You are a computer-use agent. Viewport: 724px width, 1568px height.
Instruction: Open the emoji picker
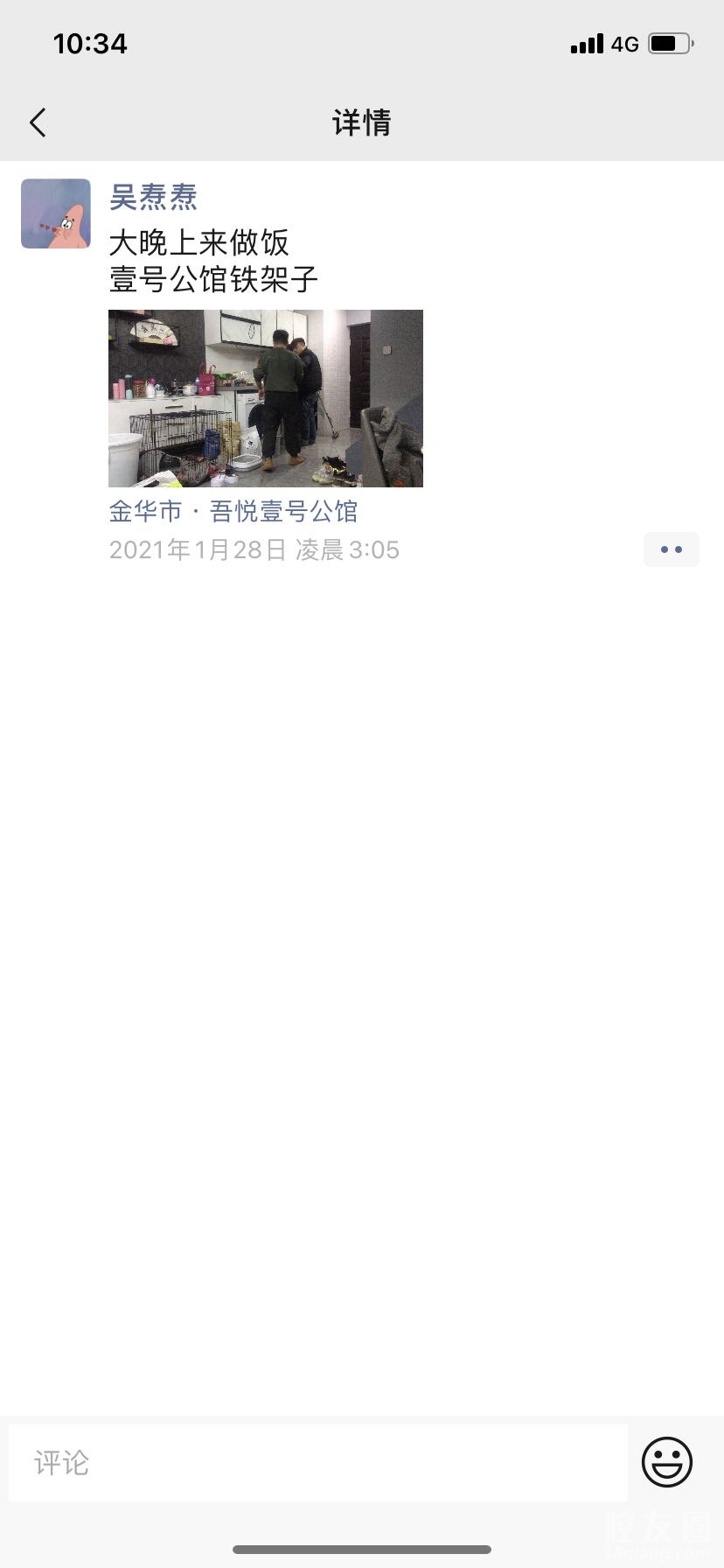coord(666,1462)
